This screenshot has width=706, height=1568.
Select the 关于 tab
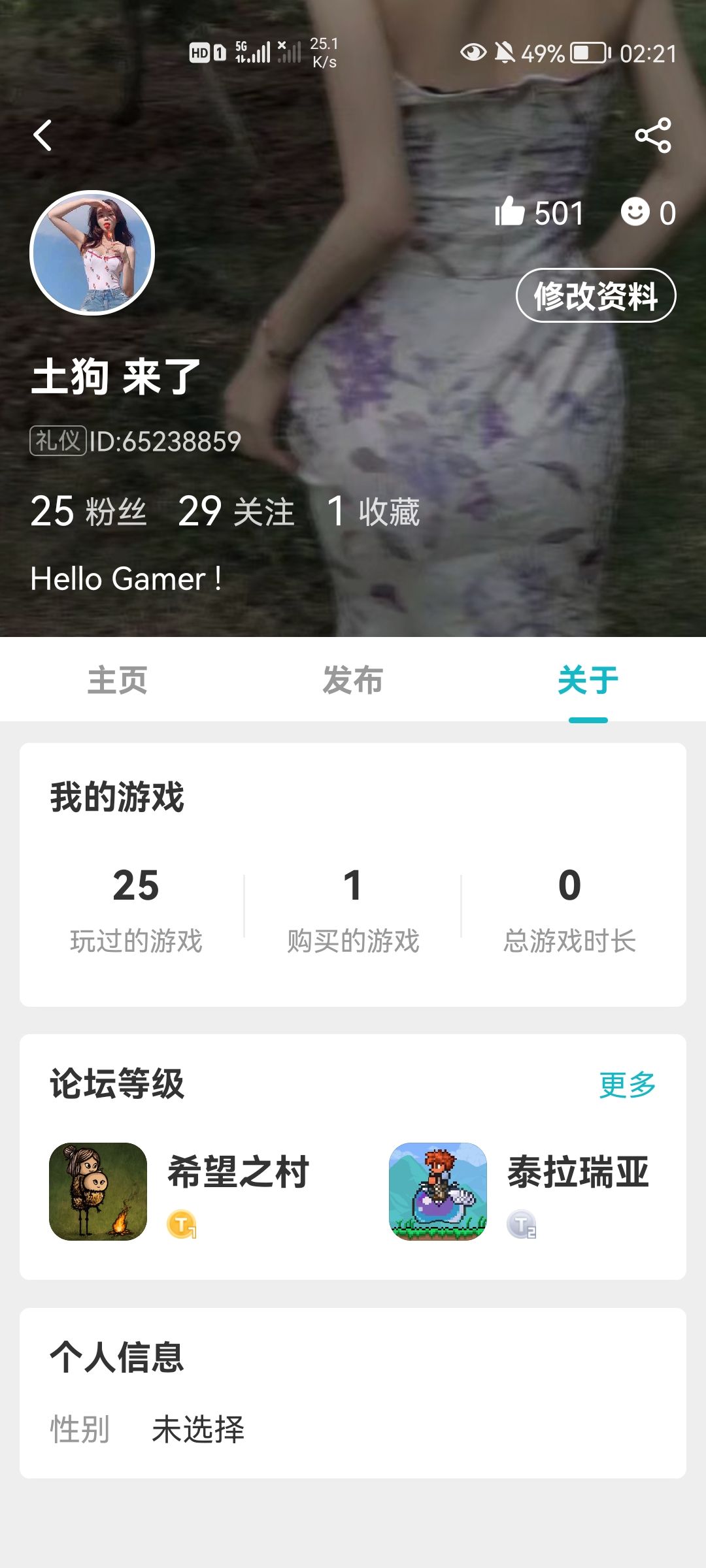click(588, 680)
